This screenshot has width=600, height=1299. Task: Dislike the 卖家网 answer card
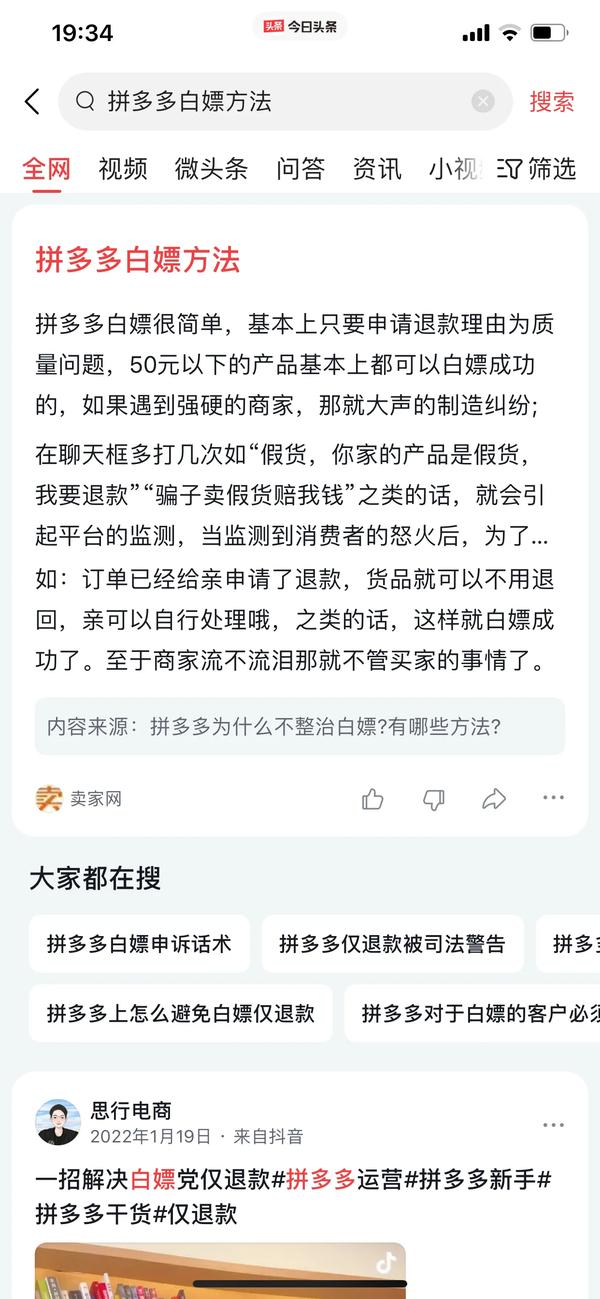click(433, 798)
